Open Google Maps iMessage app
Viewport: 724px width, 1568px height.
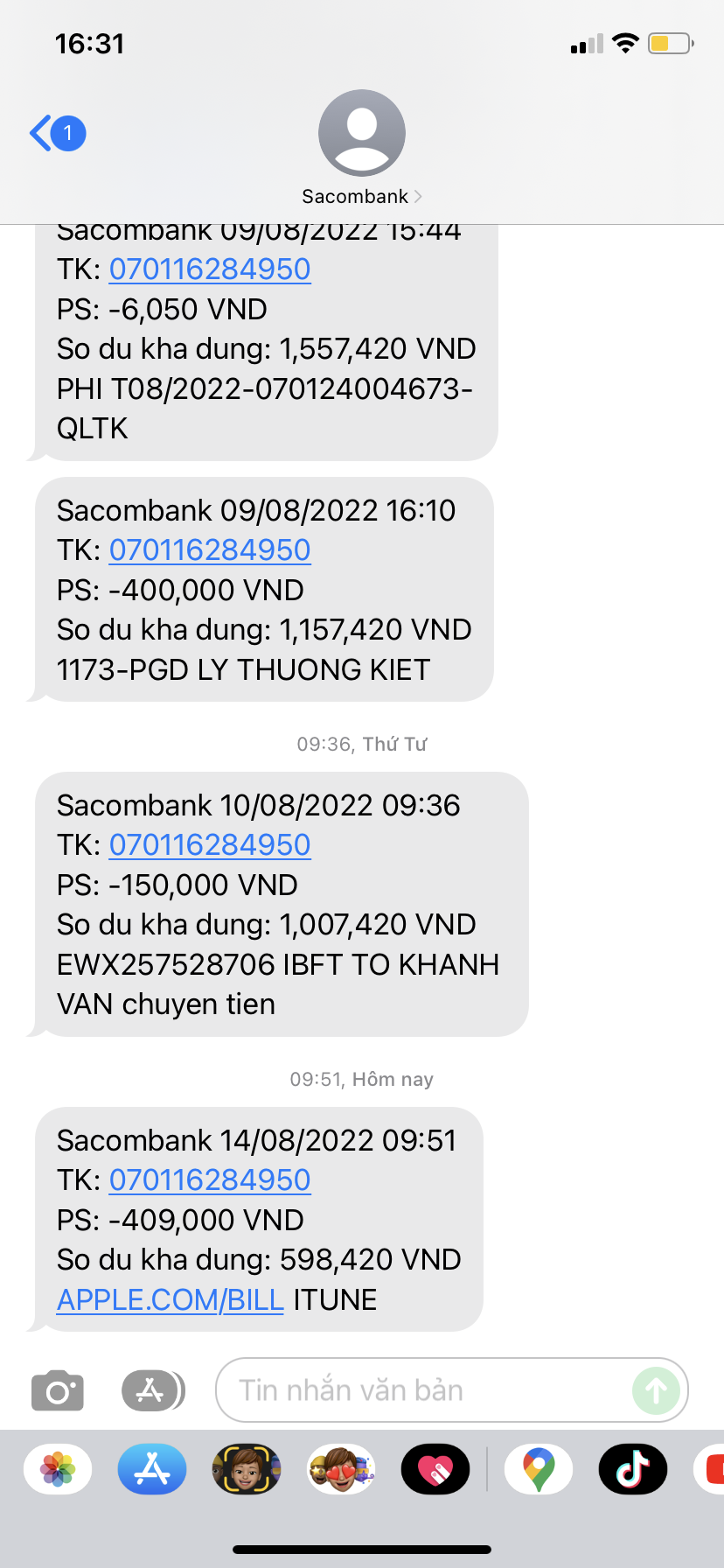point(539,1468)
